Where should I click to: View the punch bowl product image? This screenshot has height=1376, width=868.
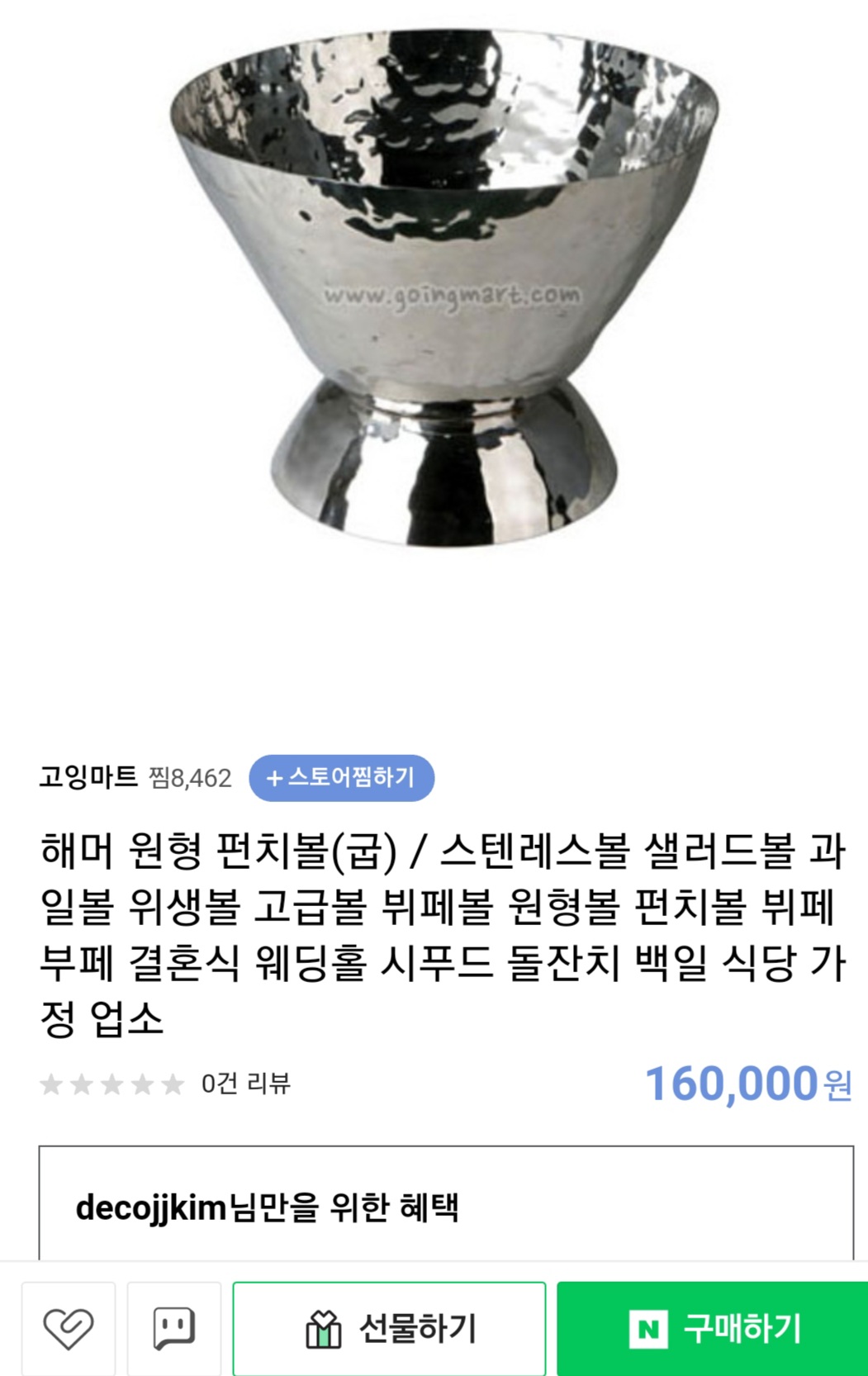444,289
